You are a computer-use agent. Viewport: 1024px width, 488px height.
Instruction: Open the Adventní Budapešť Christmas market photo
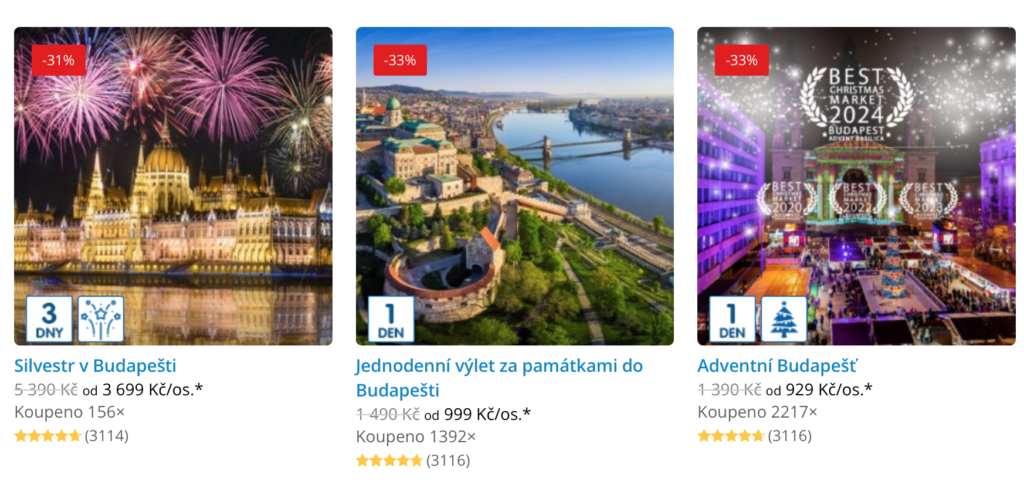click(855, 185)
